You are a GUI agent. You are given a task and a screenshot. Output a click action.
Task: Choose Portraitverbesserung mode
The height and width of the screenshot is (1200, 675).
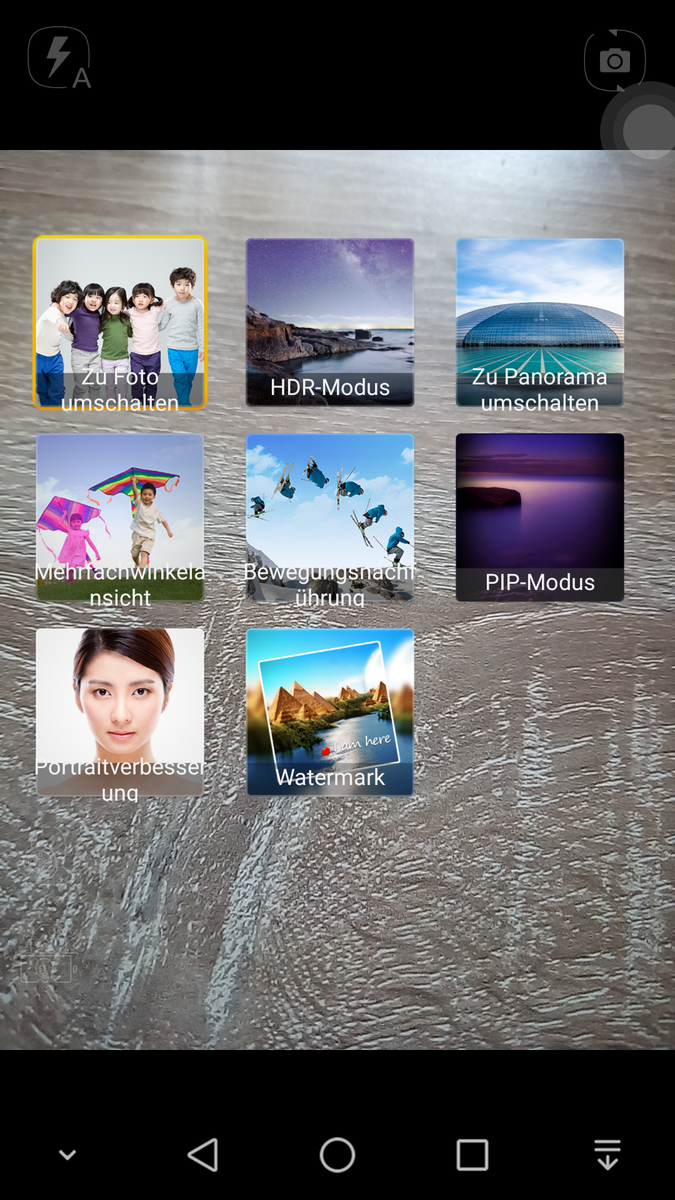click(x=120, y=712)
